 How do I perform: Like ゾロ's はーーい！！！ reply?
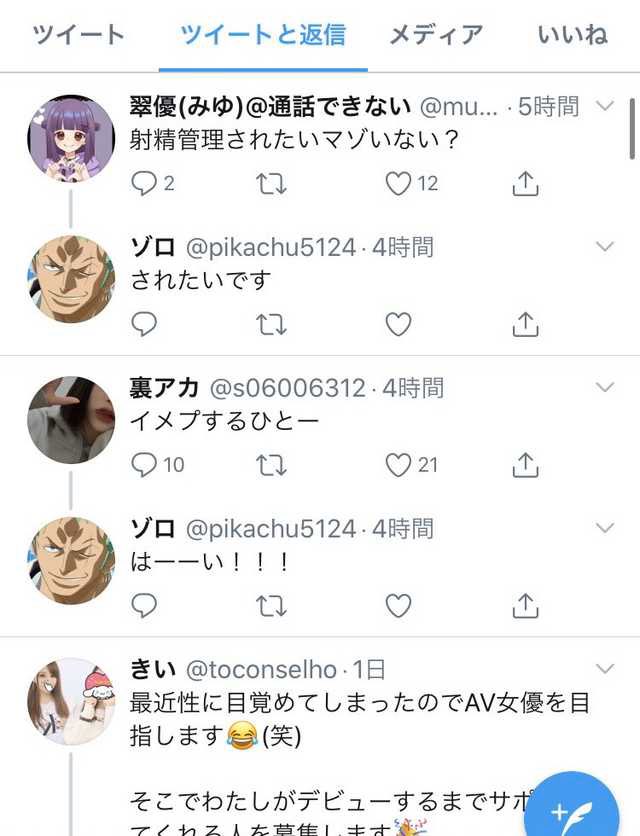(x=398, y=606)
